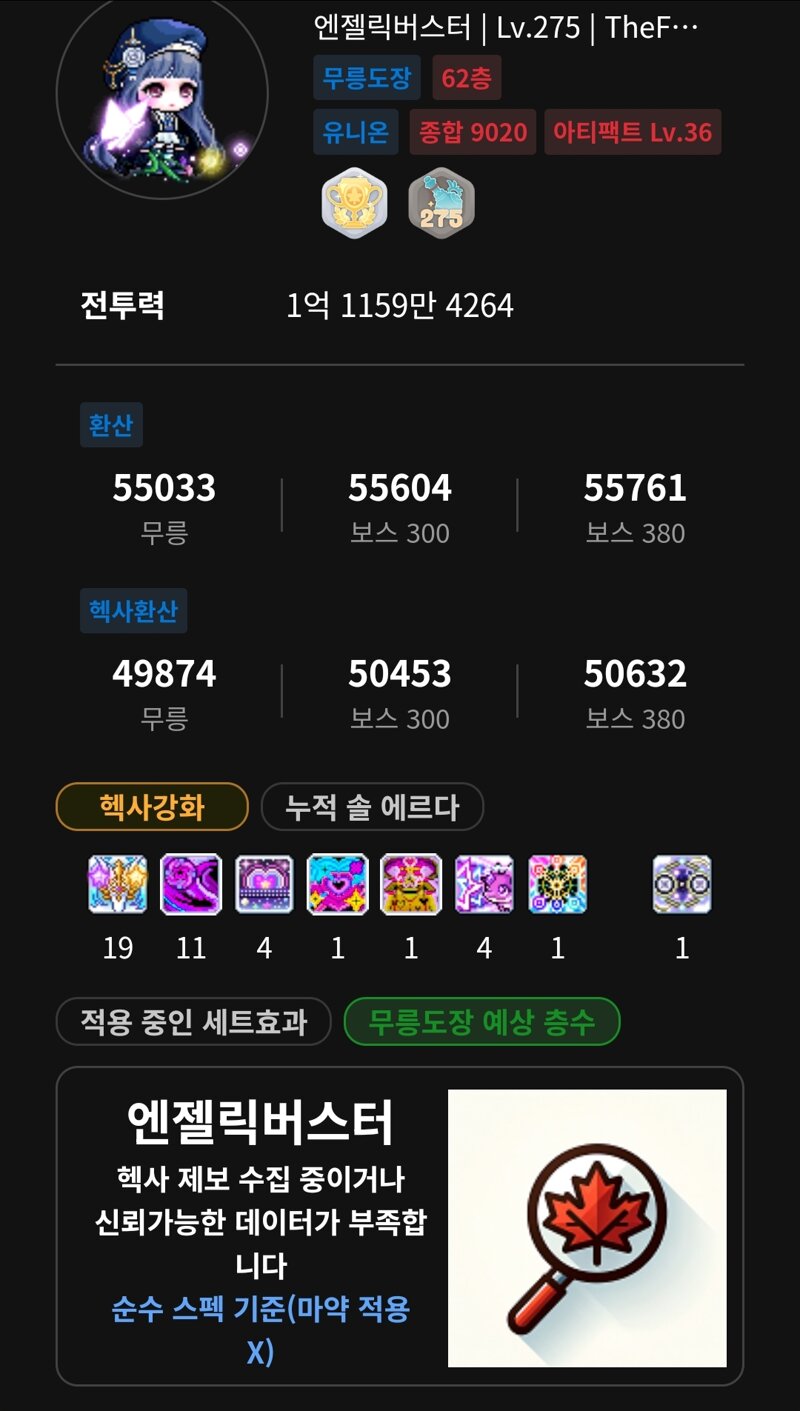
Task: Select the 헥사강화 tab
Action: (x=152, y=807)
